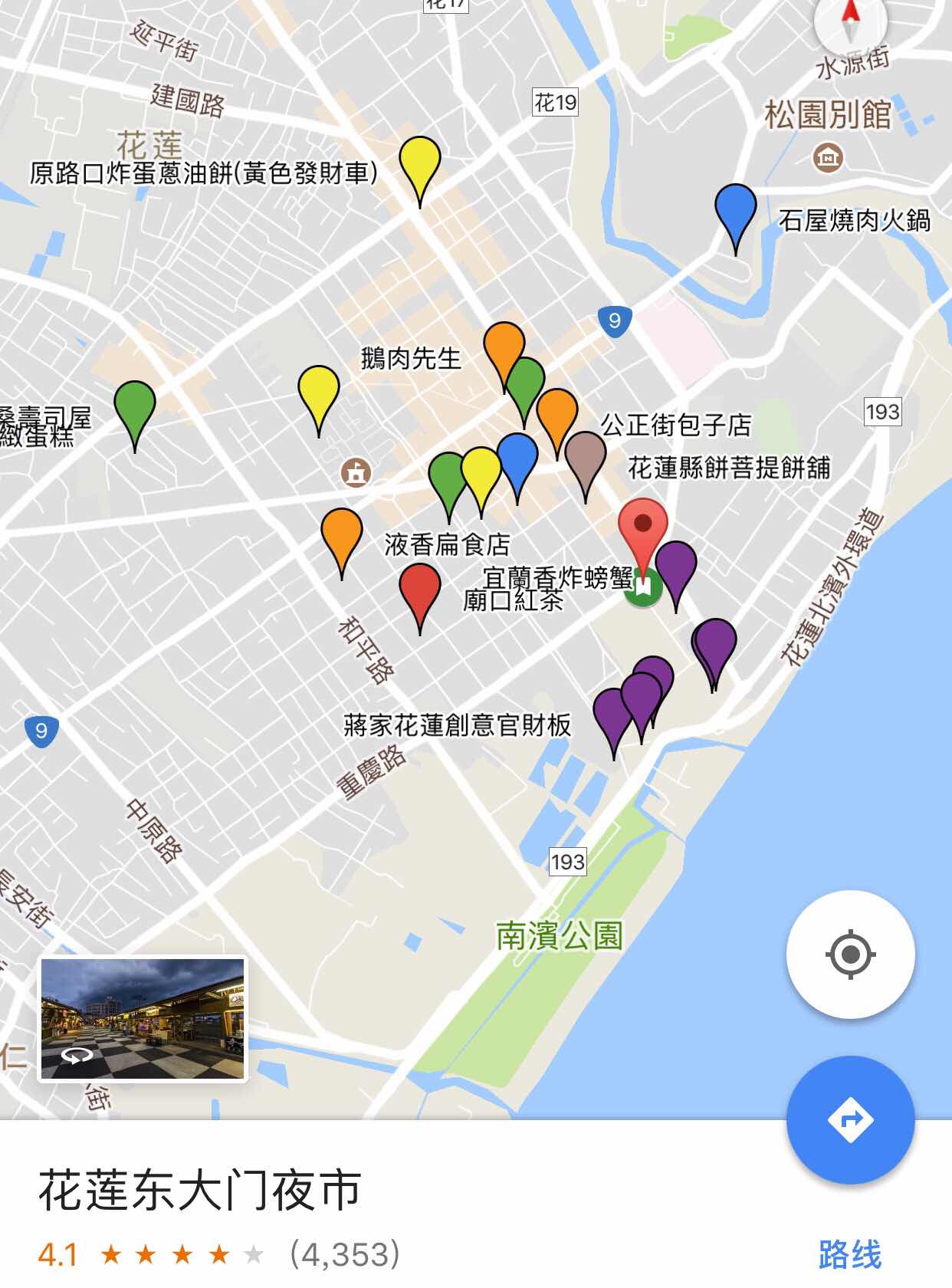952x1288 pixels.
Task: Select the red pin near 廟口紅茶
Action: (x=420, y=589)
